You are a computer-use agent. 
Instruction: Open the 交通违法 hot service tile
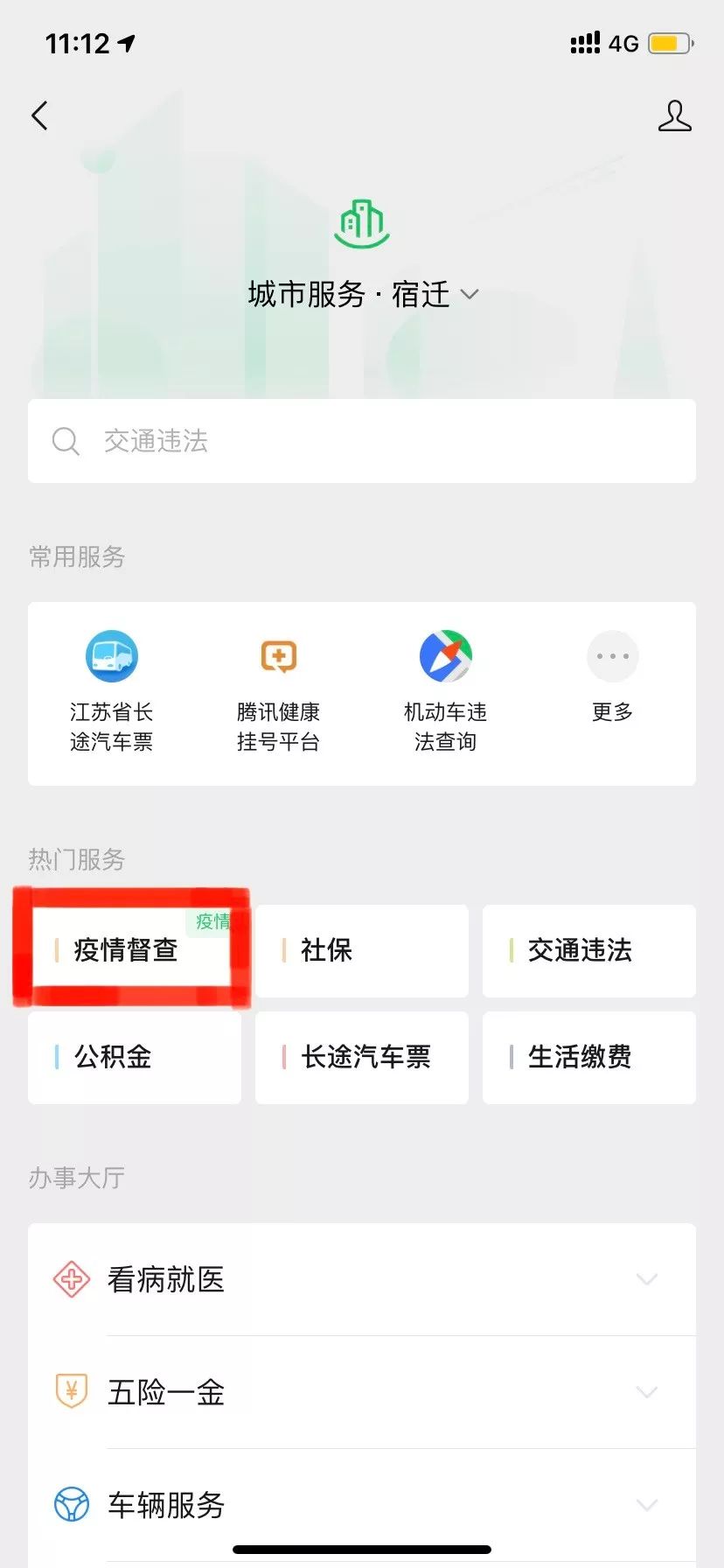pos(588,950)
